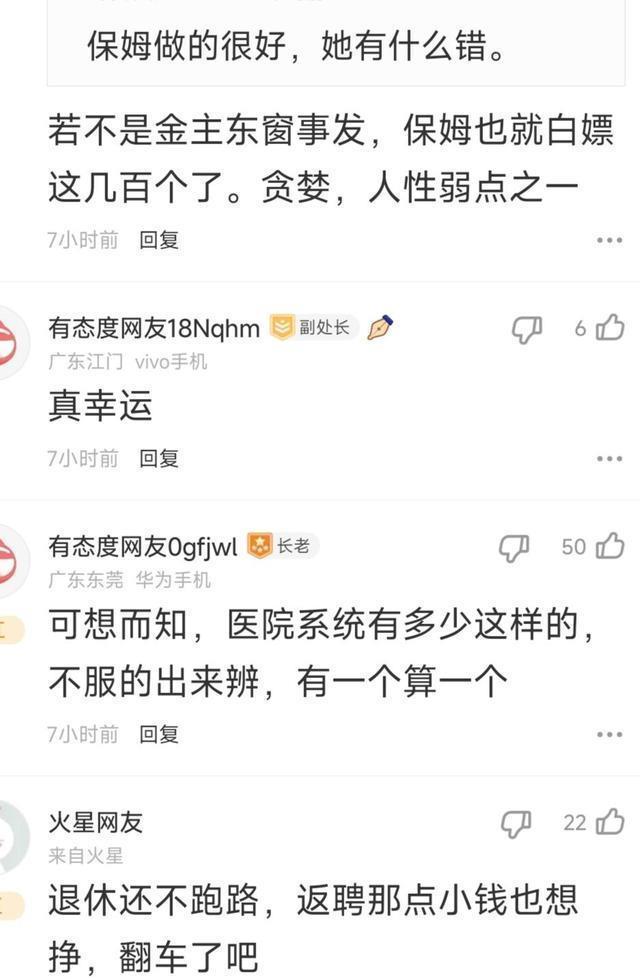Image resolution: width=640 pixels, height=979 pixels.
Task: Reply to the 真幸运 comment
Action: pos(158,458)
